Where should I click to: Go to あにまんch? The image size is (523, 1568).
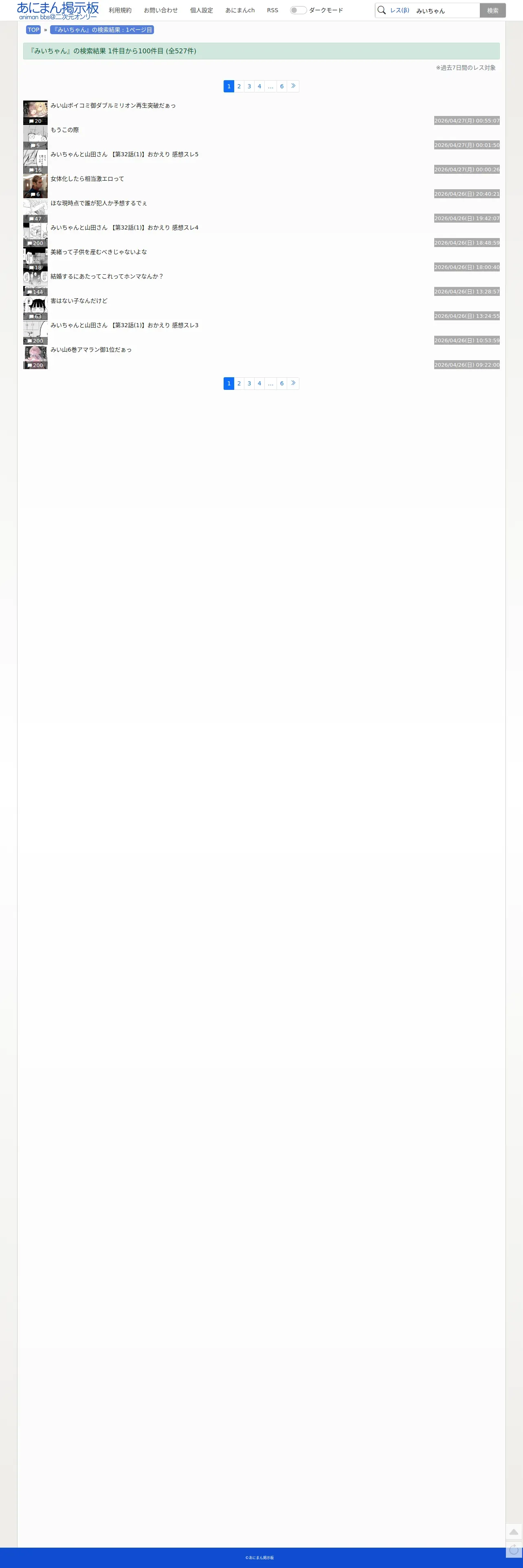240,10
